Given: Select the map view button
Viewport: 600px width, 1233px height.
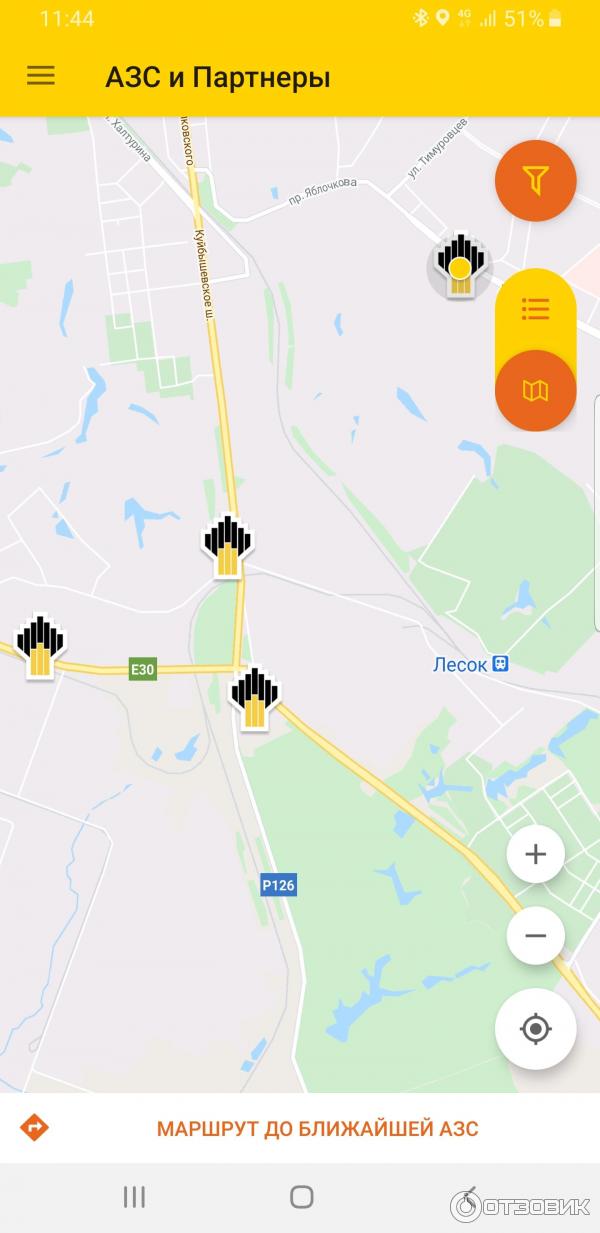Looking at the screenshot, I should pos(535,390).
